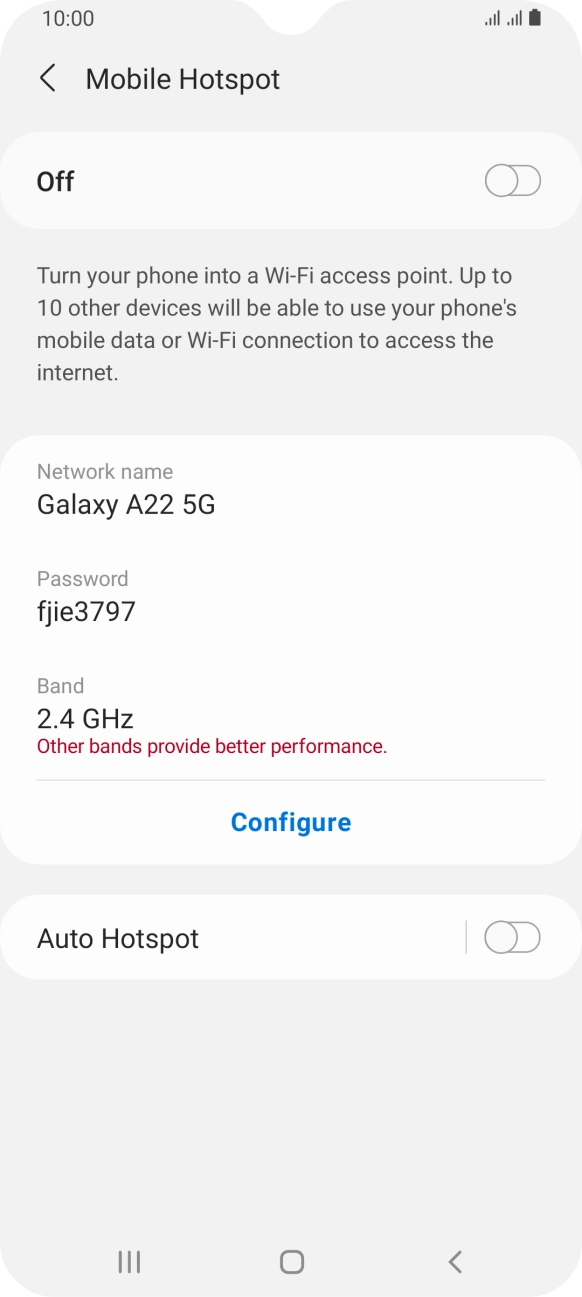
Task: Open recent apps from navigation bar
Action: coord(129,1262)
